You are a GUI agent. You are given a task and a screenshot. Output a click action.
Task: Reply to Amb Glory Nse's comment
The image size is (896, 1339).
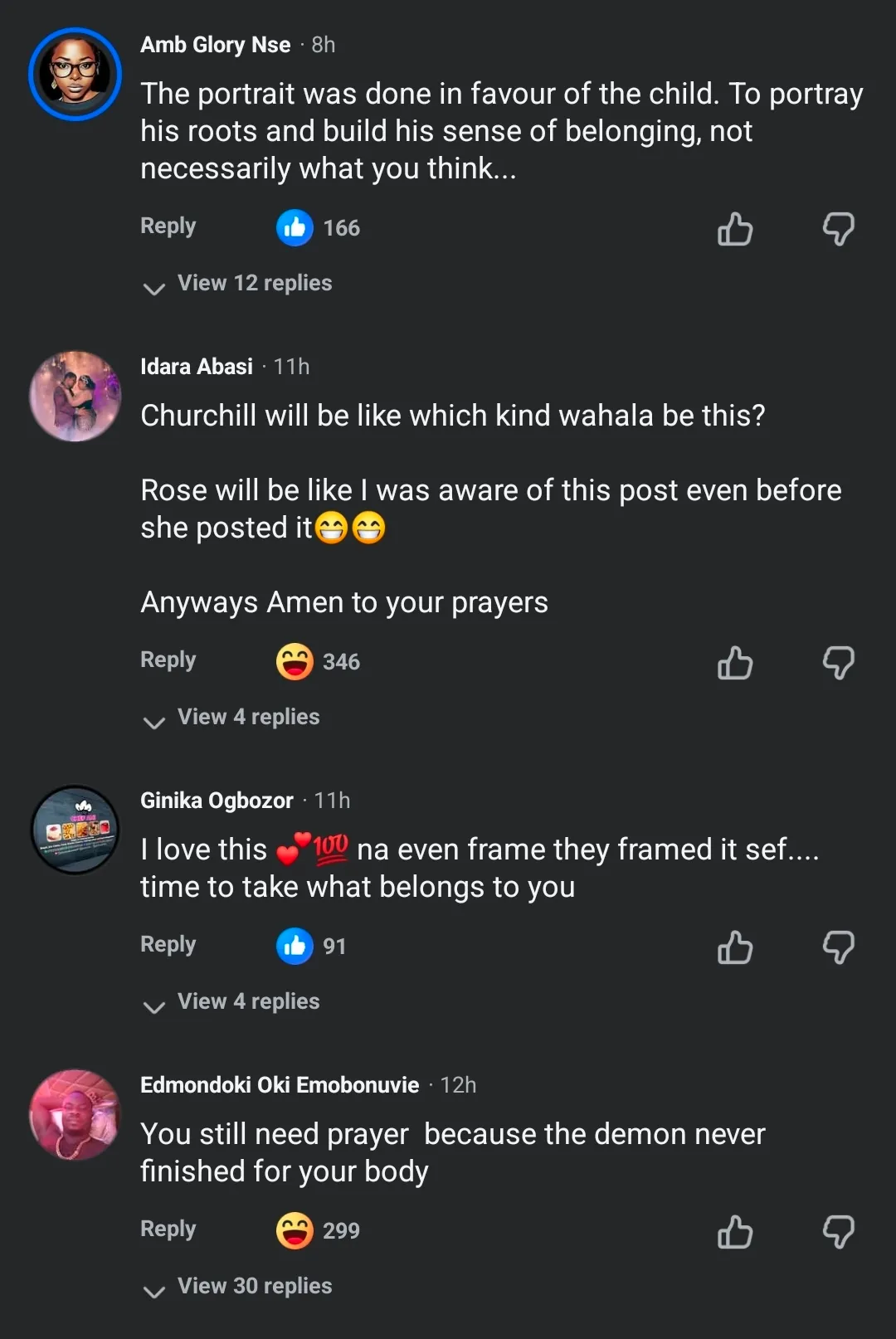pos(168,226)
